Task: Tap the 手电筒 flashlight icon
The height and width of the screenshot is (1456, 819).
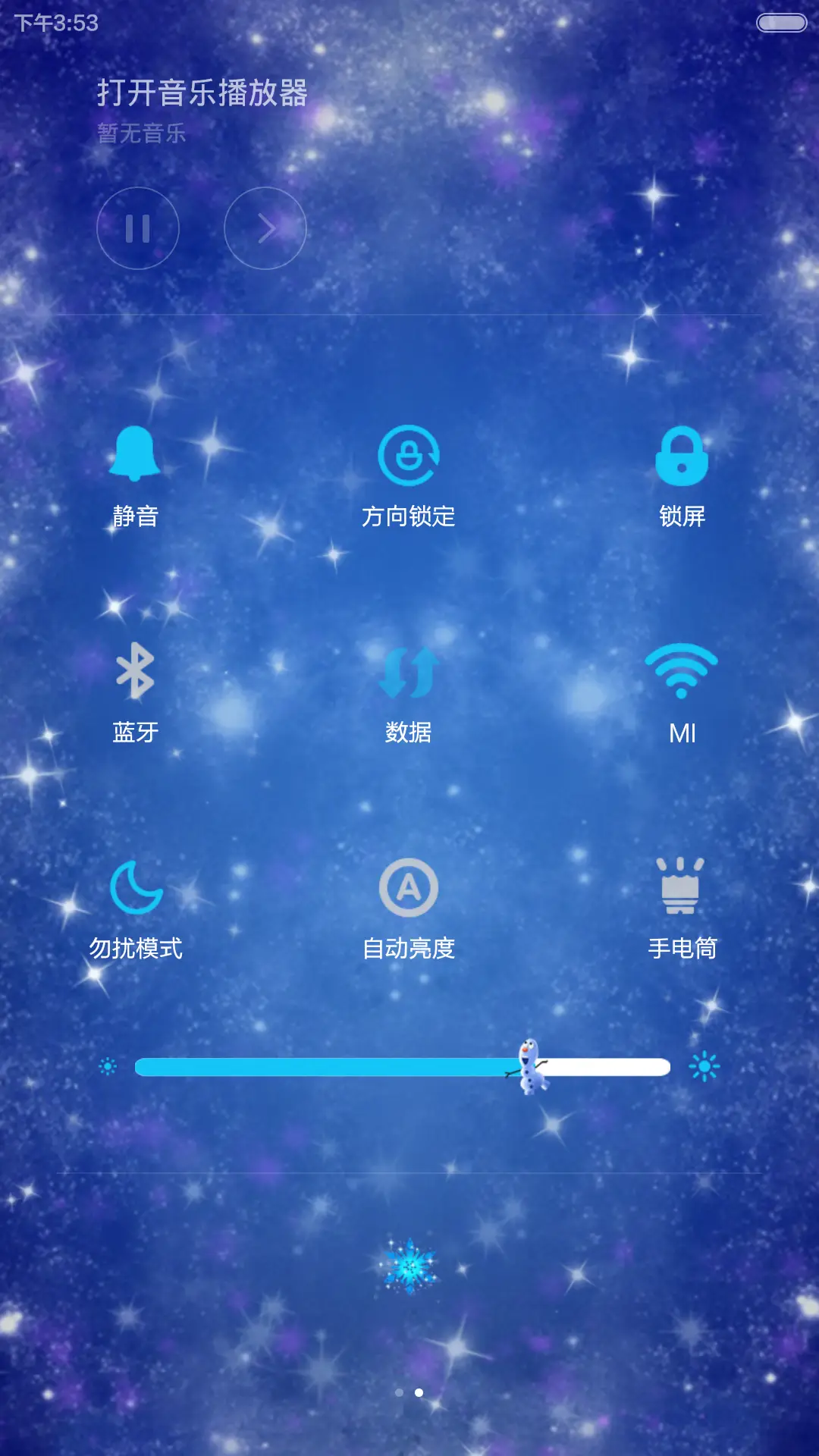Action: pyautogui.click(x=683, y=887)
